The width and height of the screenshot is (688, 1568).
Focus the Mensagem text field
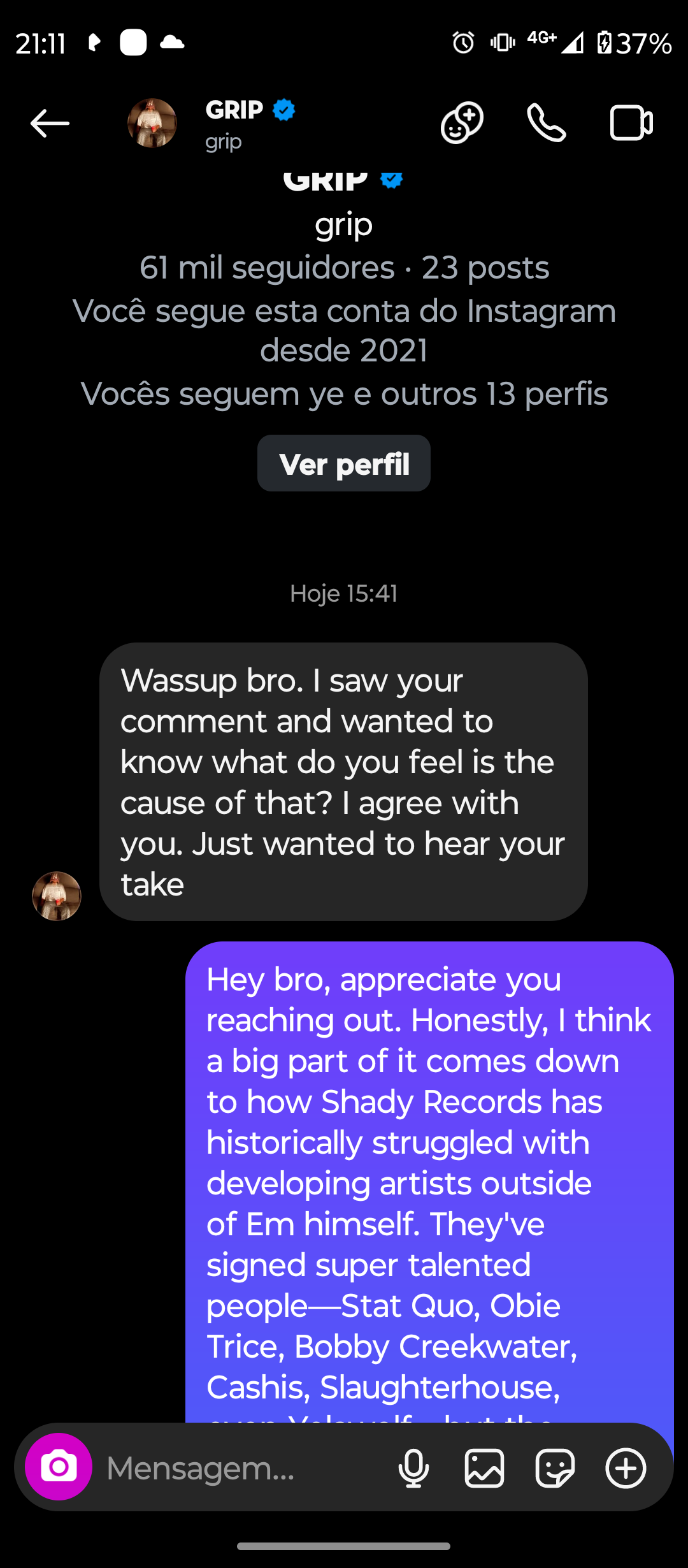tap(242, 1468)
